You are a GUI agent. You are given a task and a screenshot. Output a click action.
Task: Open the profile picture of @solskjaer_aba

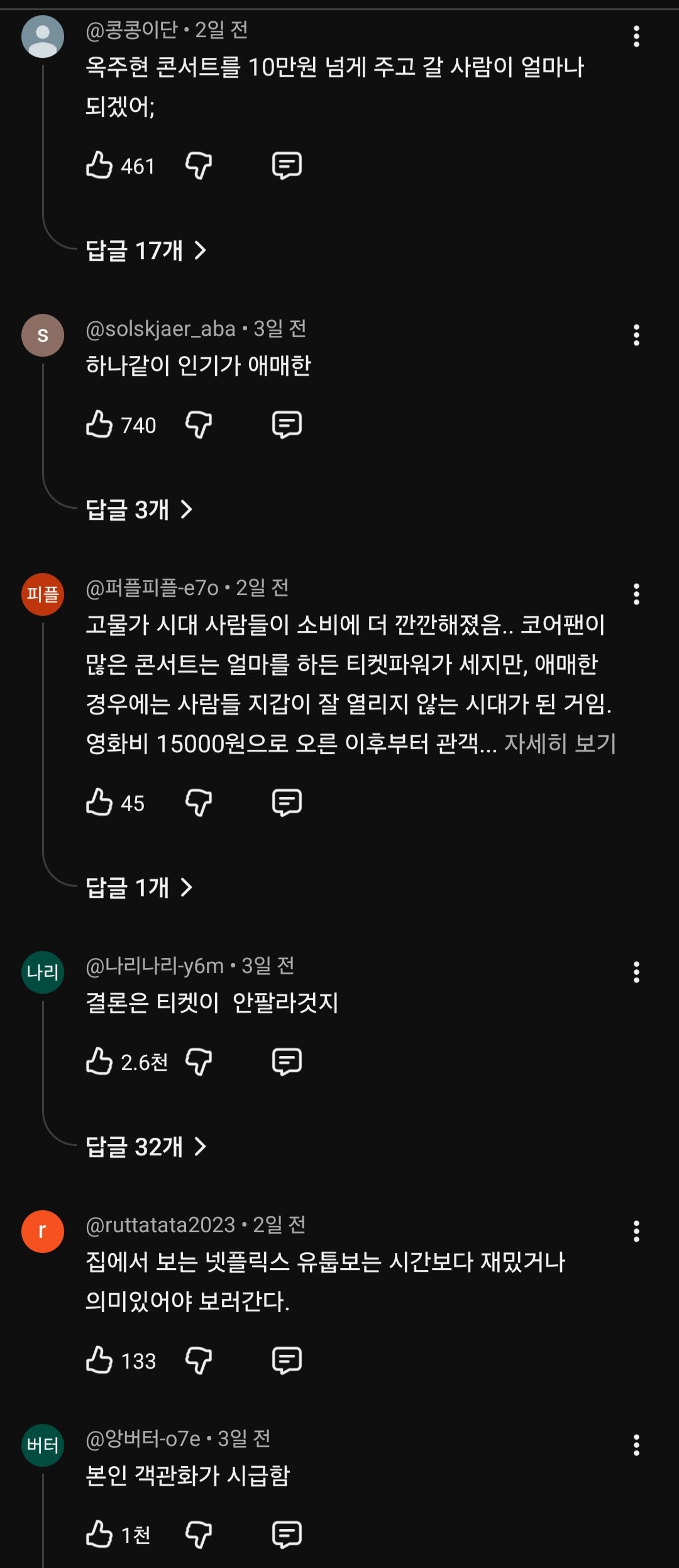[43, 335]
